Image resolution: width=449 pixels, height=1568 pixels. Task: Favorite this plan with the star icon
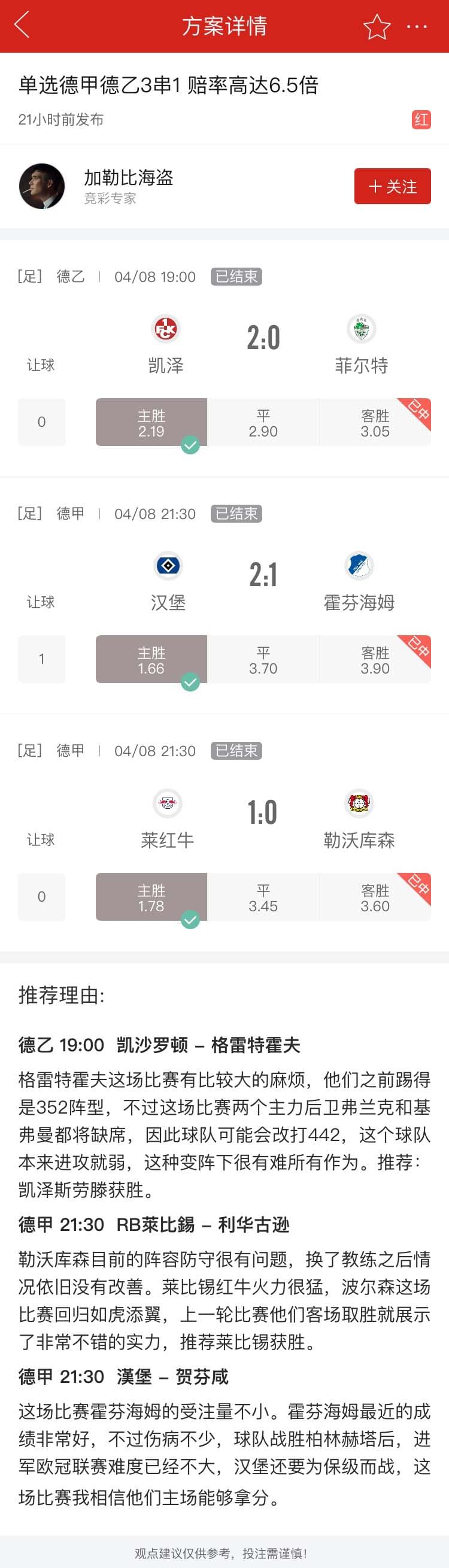(376, 27)
